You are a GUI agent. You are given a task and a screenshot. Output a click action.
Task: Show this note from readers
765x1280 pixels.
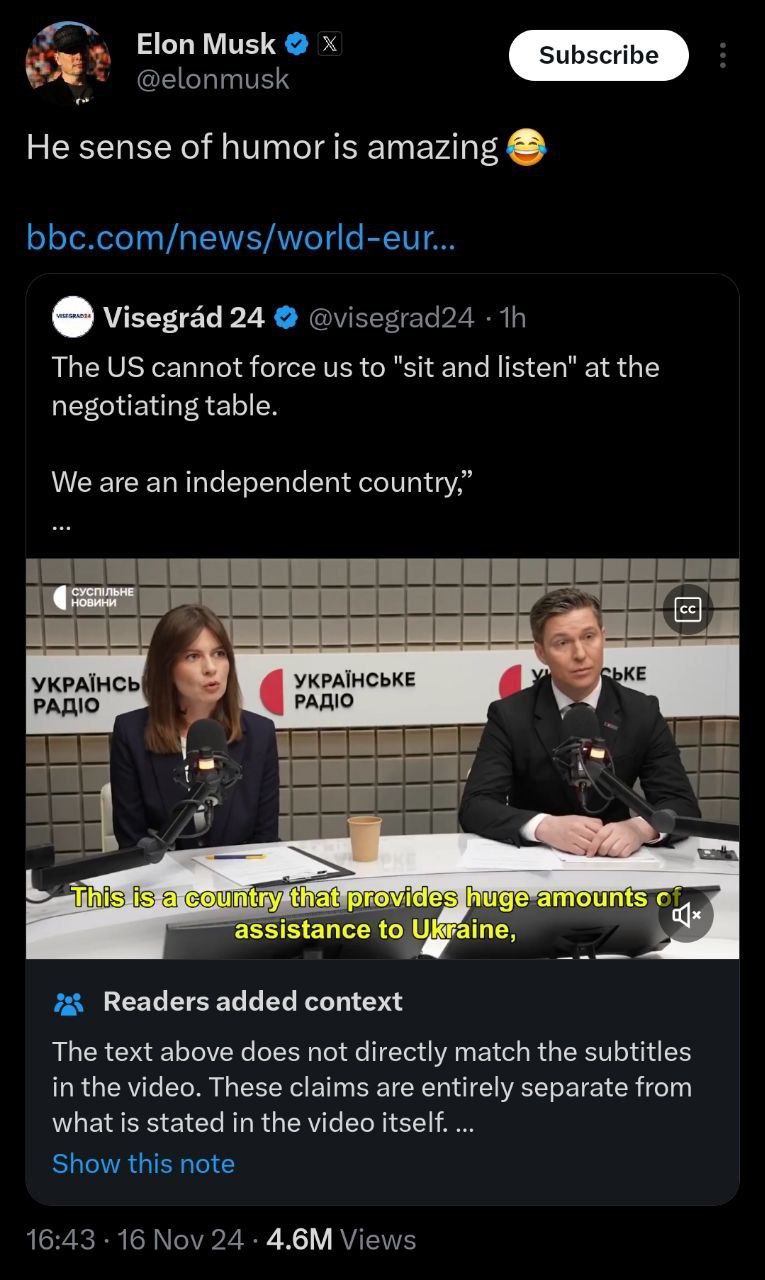click(143, 1163)
